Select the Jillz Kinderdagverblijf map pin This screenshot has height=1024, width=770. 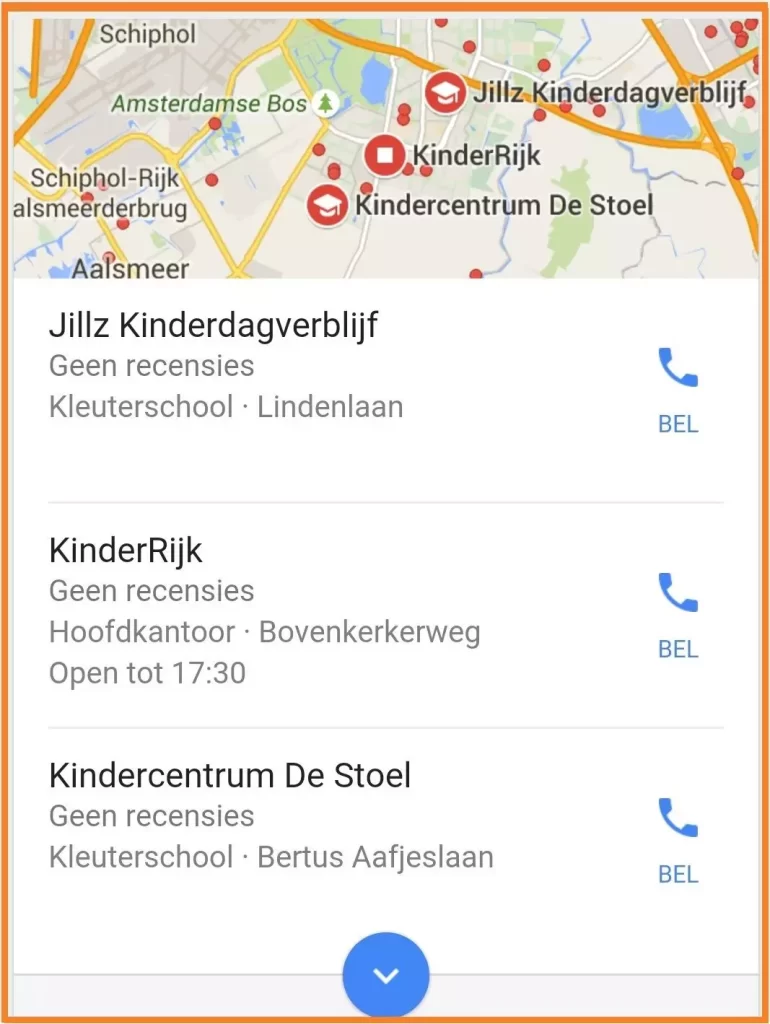tap(444, 94)
